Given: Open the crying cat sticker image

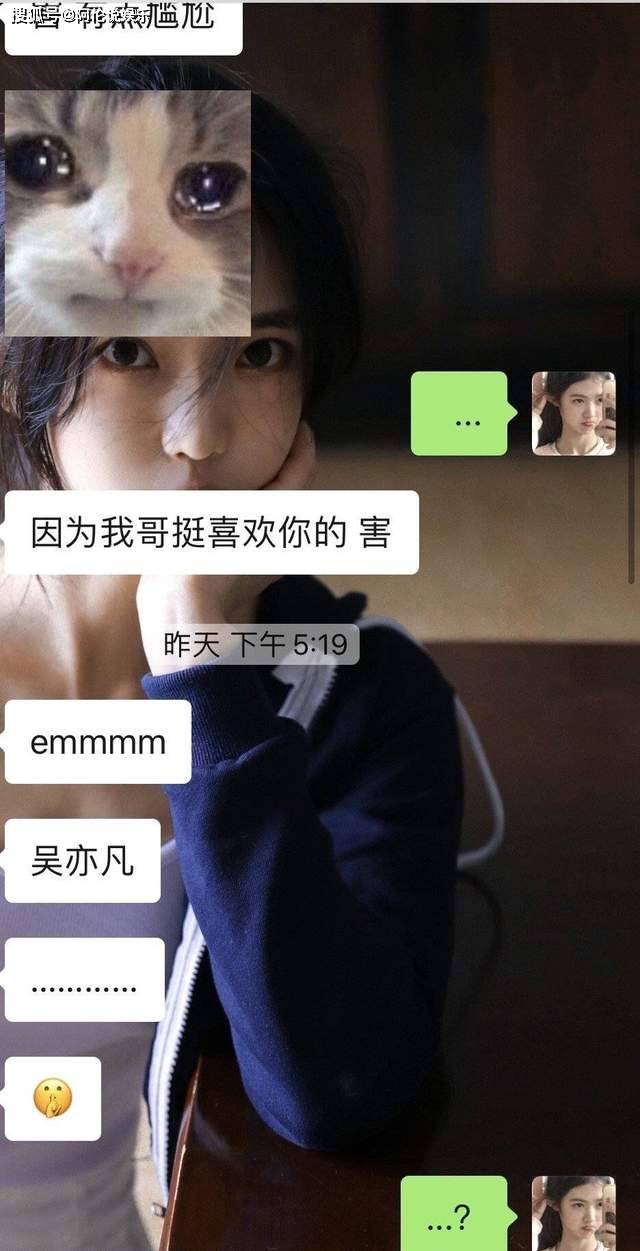Looking at the screenshot, I should click(x=127, y=213).
